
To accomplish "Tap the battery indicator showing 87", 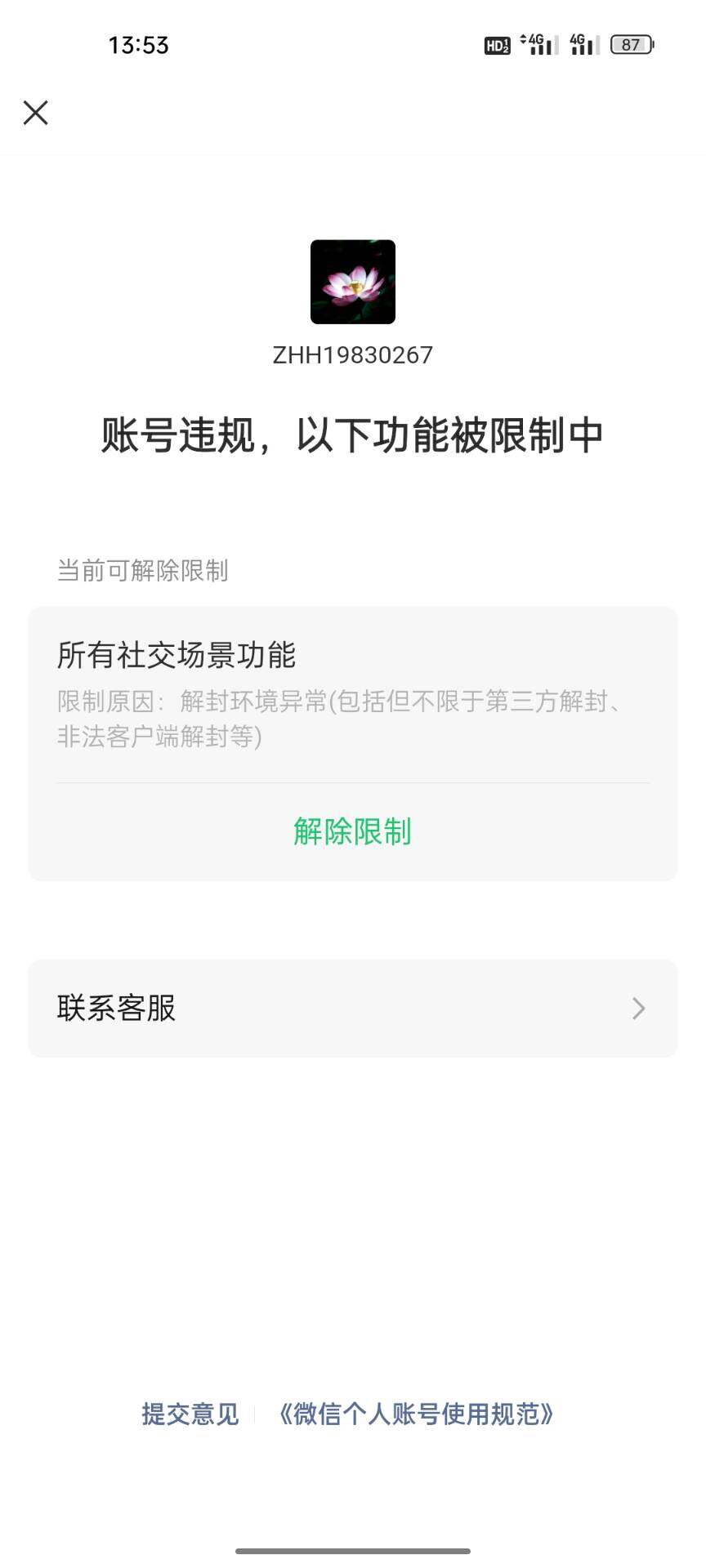I will pos(631,44).
